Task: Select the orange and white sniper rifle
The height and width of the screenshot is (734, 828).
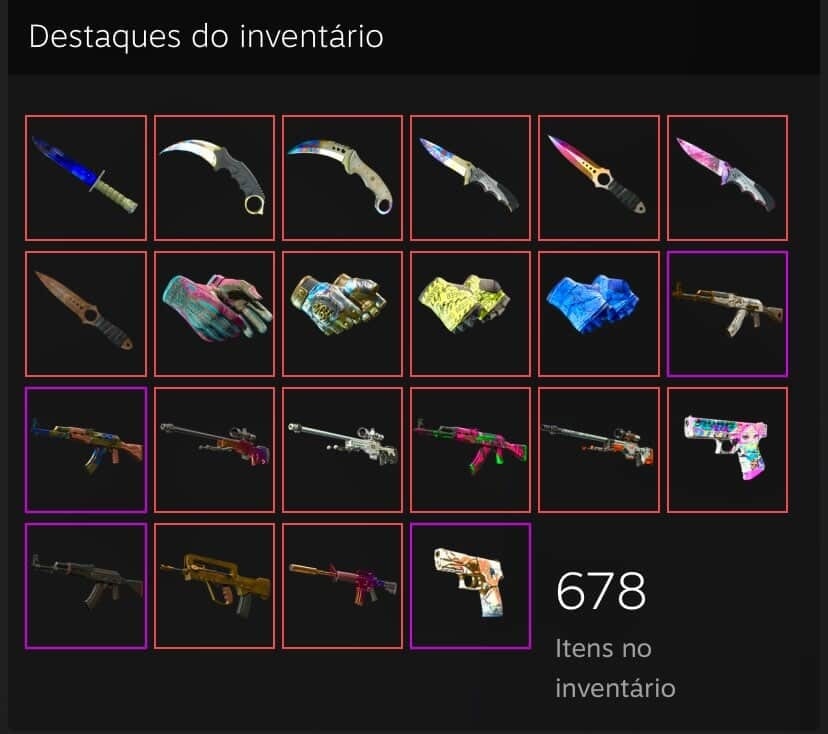Action: 599,449
